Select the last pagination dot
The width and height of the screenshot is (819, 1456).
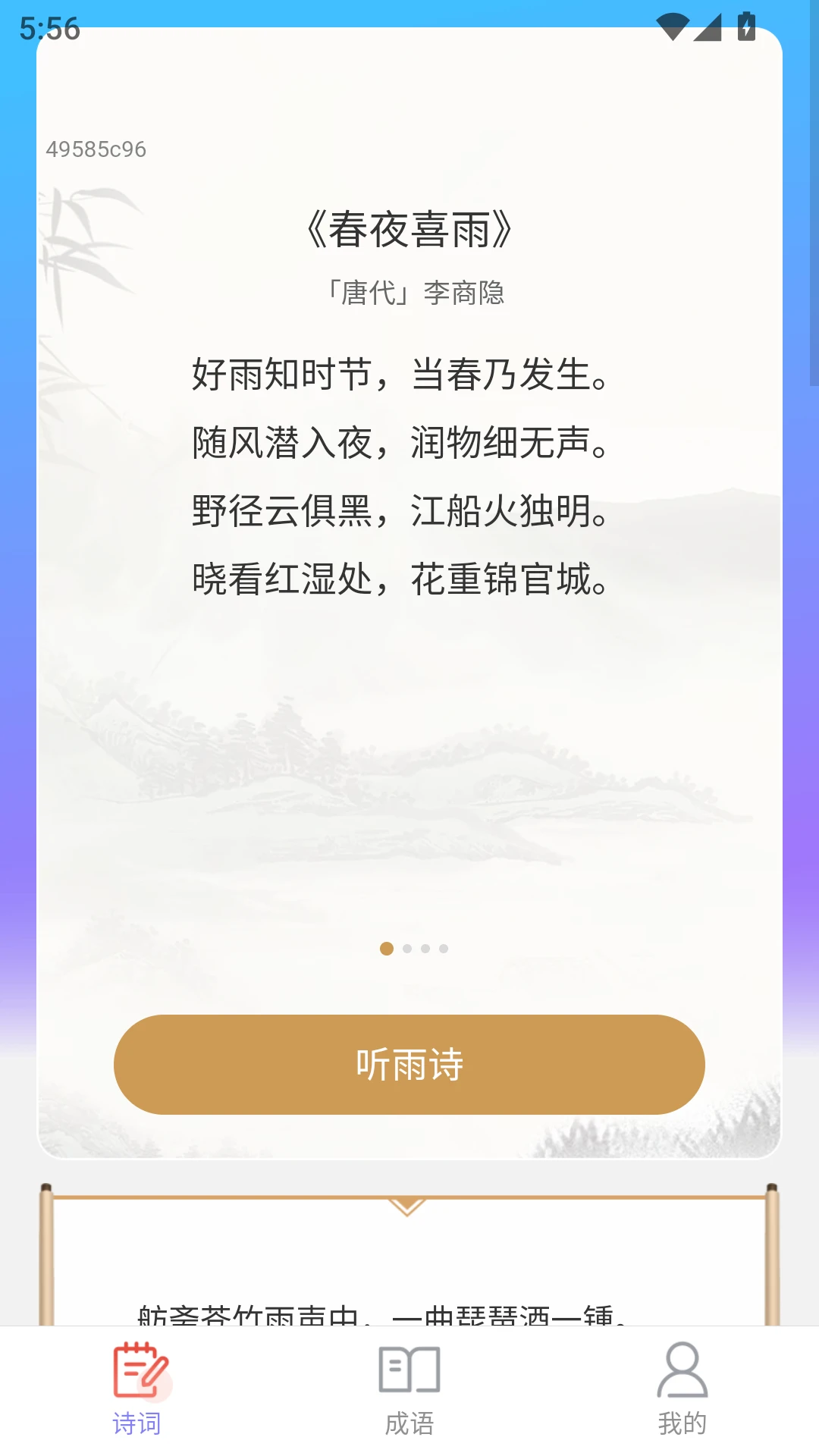point(444,948)
